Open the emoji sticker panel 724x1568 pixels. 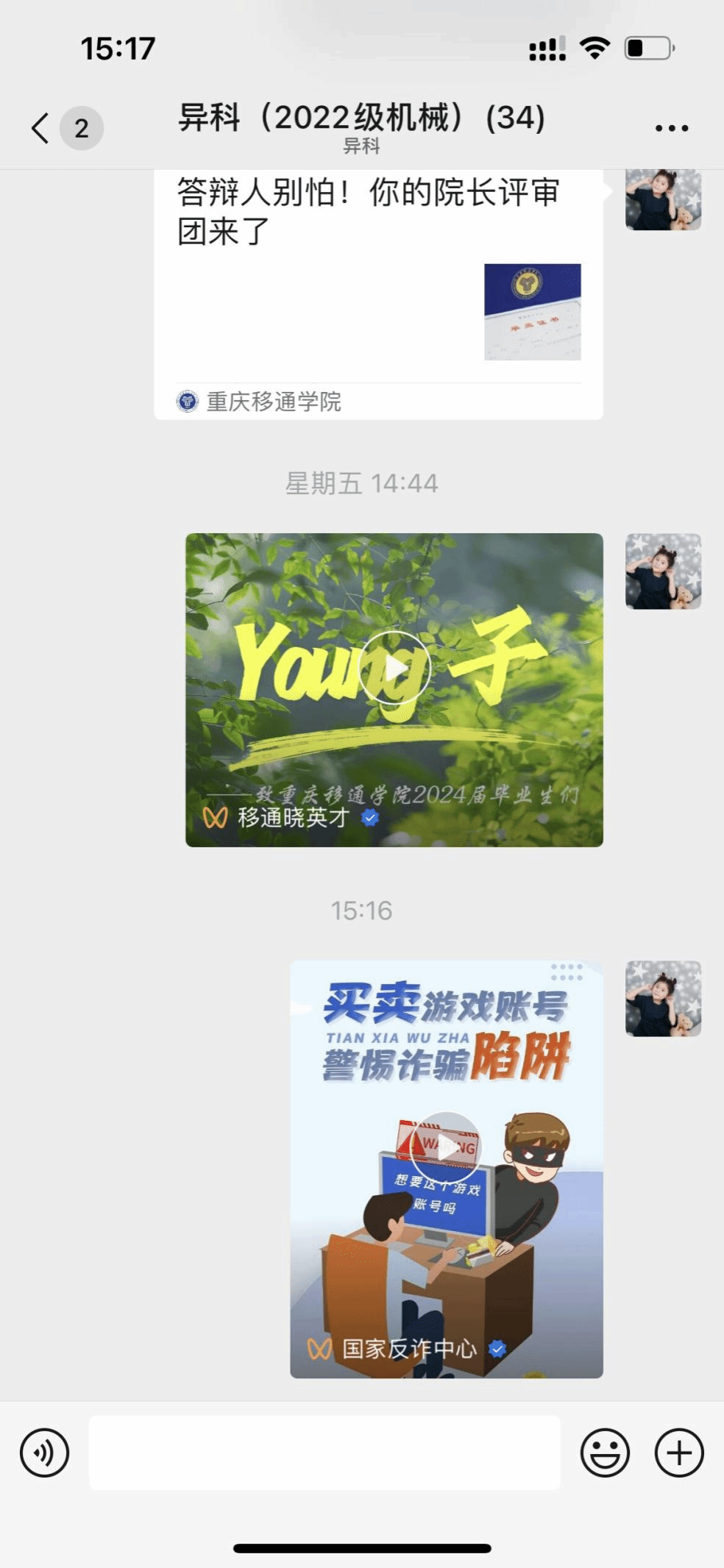[x=605, y=1453]
